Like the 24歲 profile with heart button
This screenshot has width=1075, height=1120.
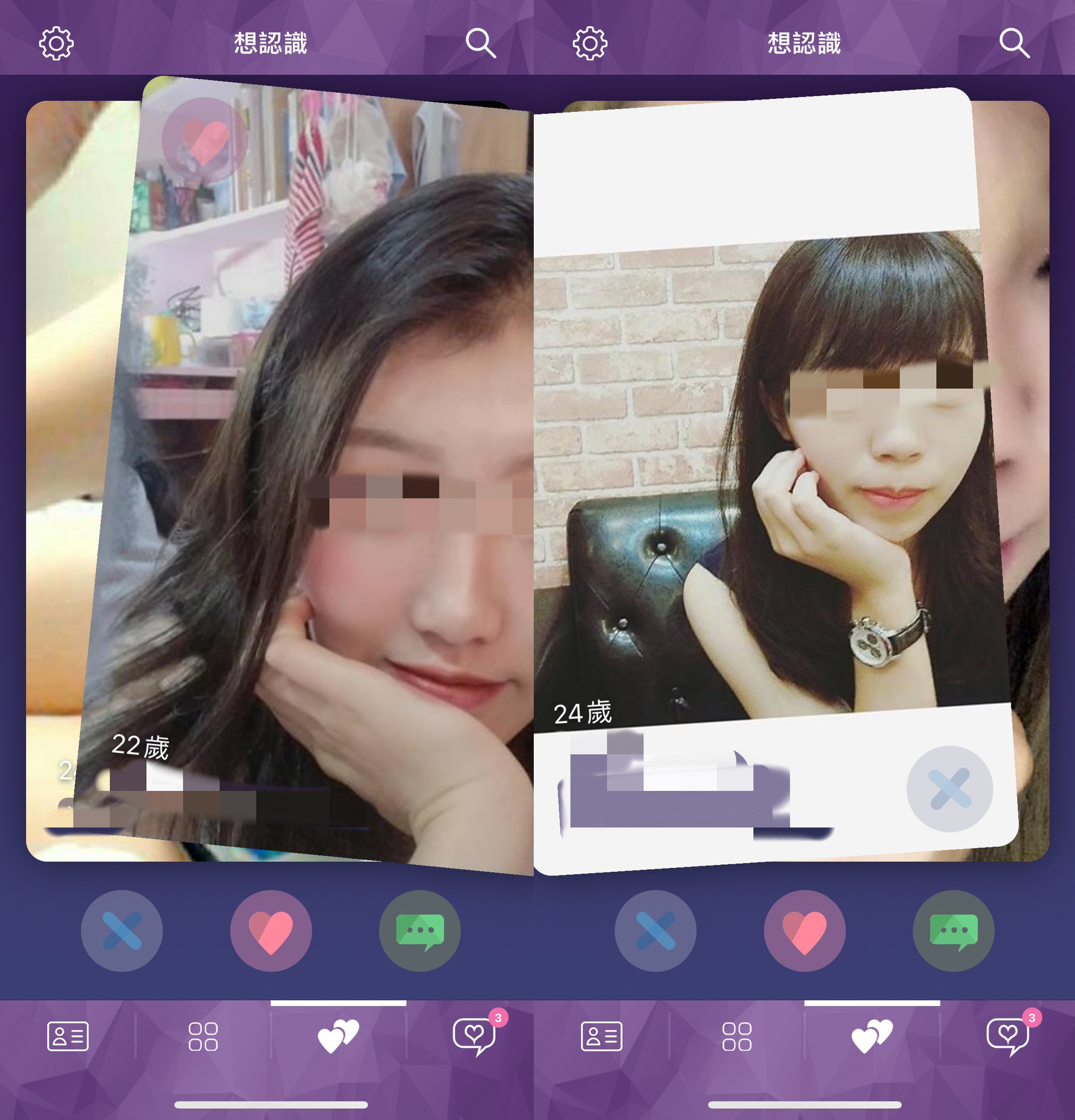(x=804, y=931)
